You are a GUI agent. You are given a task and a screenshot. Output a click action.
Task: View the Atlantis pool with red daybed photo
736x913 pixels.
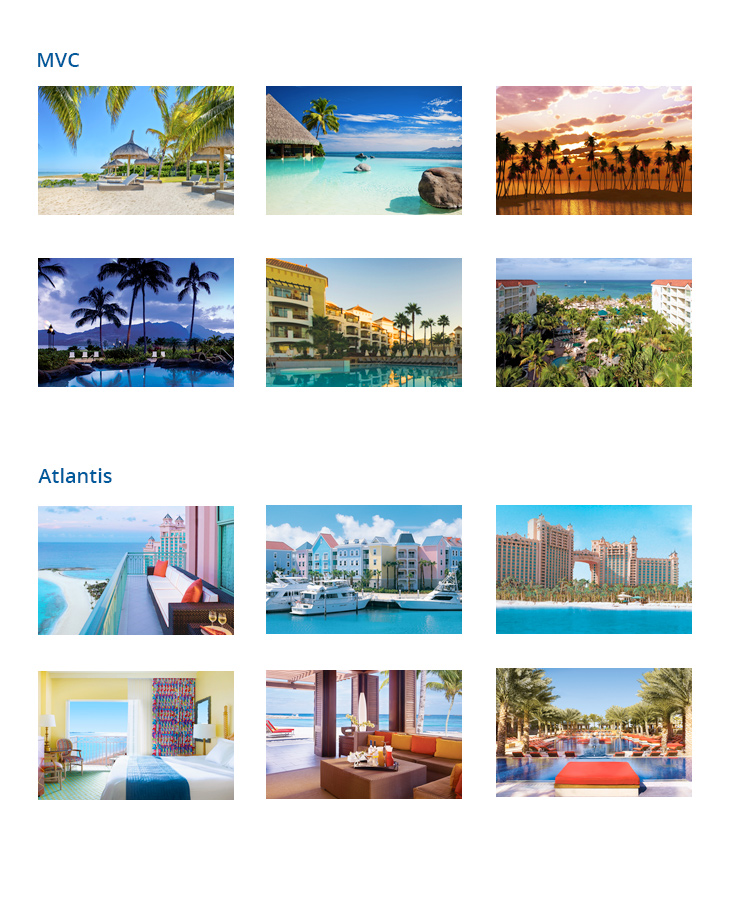(594, 733)
